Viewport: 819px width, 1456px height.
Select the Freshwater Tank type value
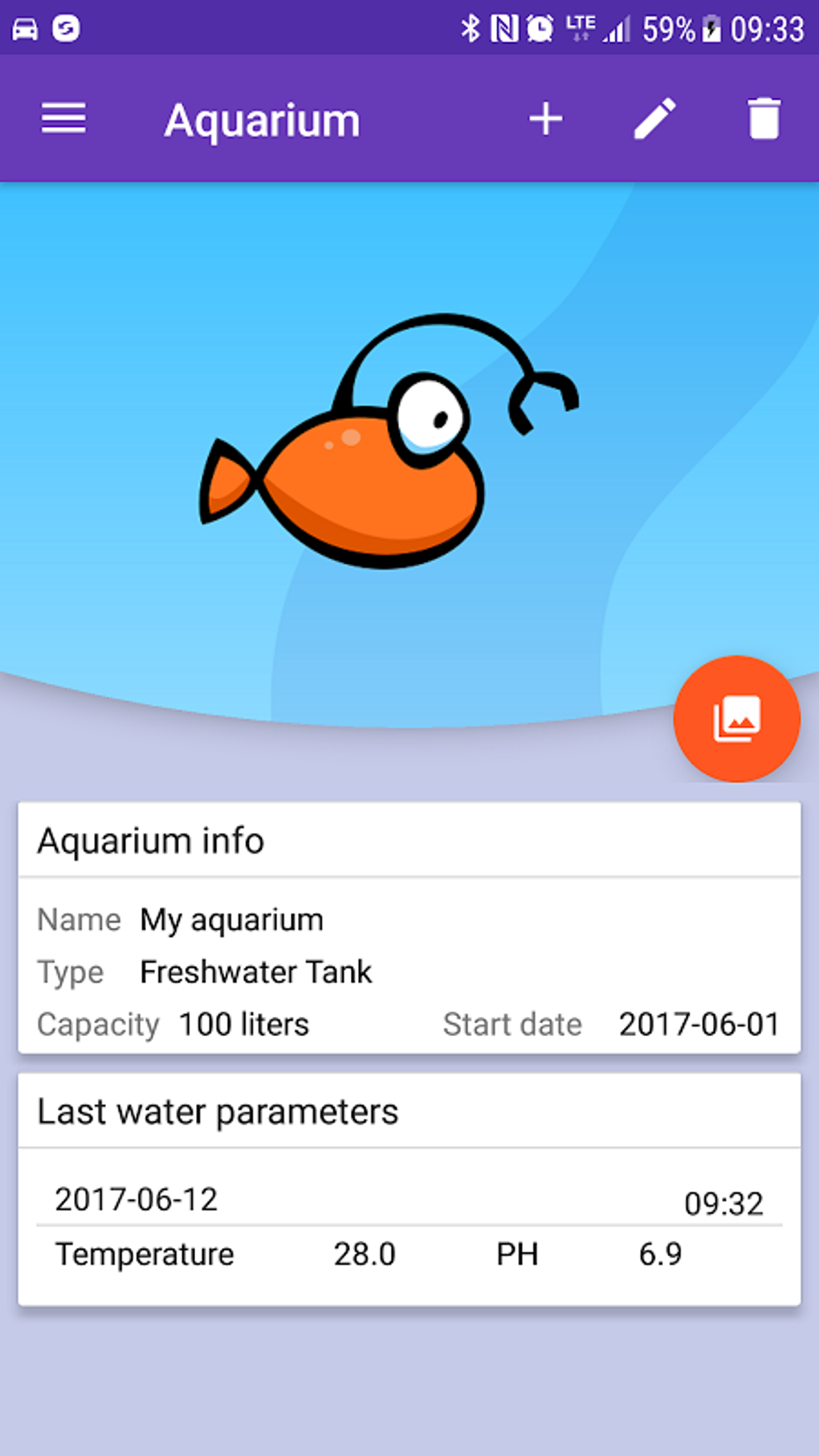(x=255, y=972)
